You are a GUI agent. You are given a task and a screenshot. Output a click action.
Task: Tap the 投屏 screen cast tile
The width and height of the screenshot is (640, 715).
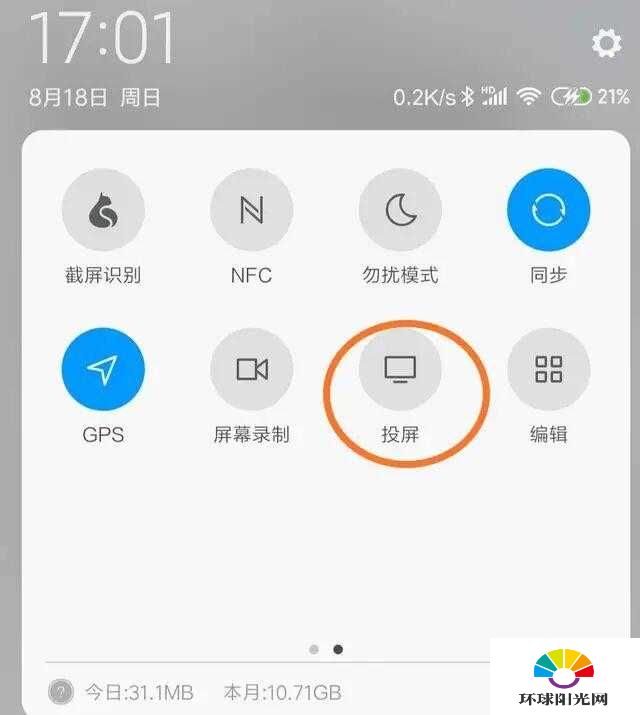pyautogui.click(x=400, y=369)
